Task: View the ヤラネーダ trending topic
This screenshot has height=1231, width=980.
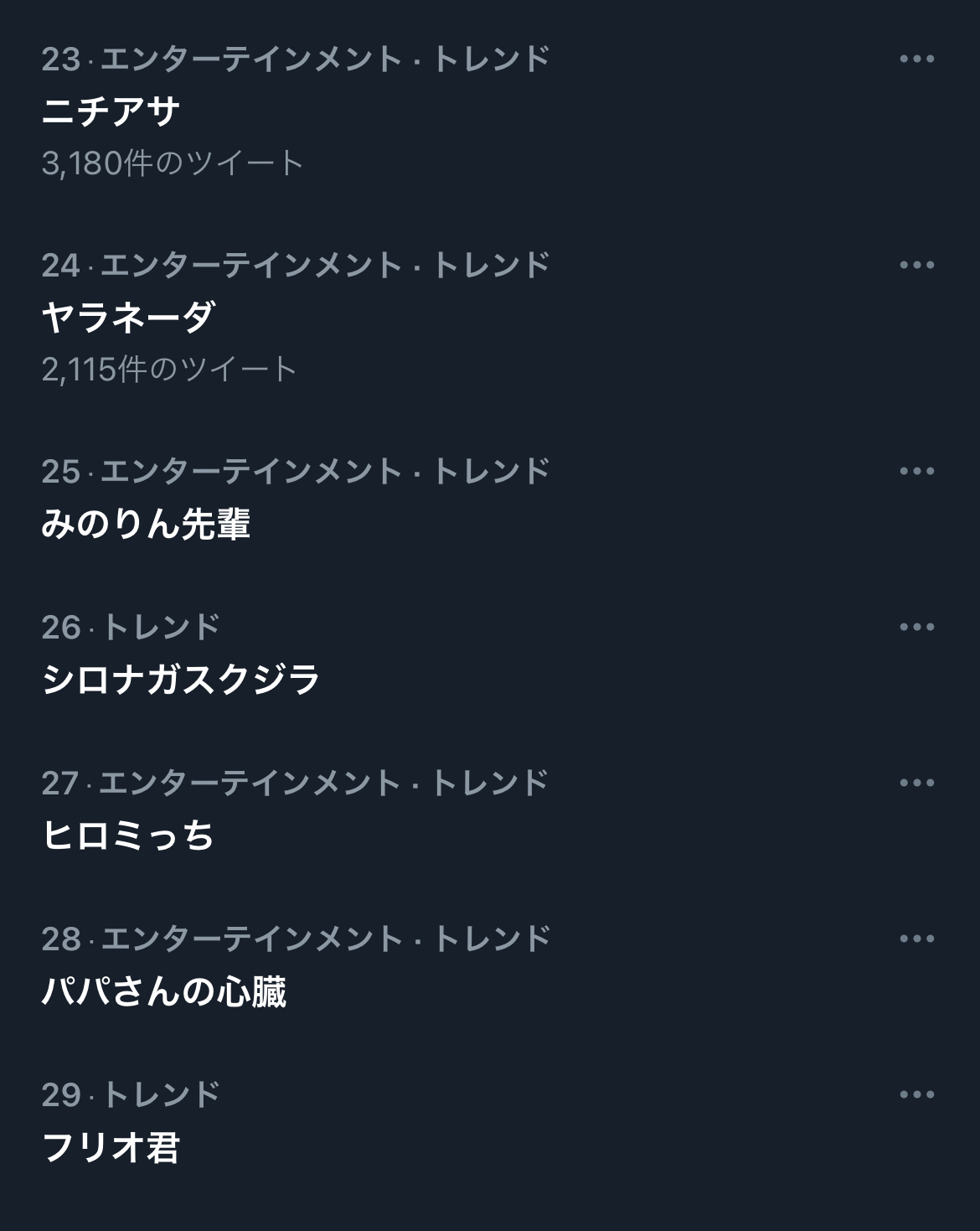Action: [x=128, y=317]
